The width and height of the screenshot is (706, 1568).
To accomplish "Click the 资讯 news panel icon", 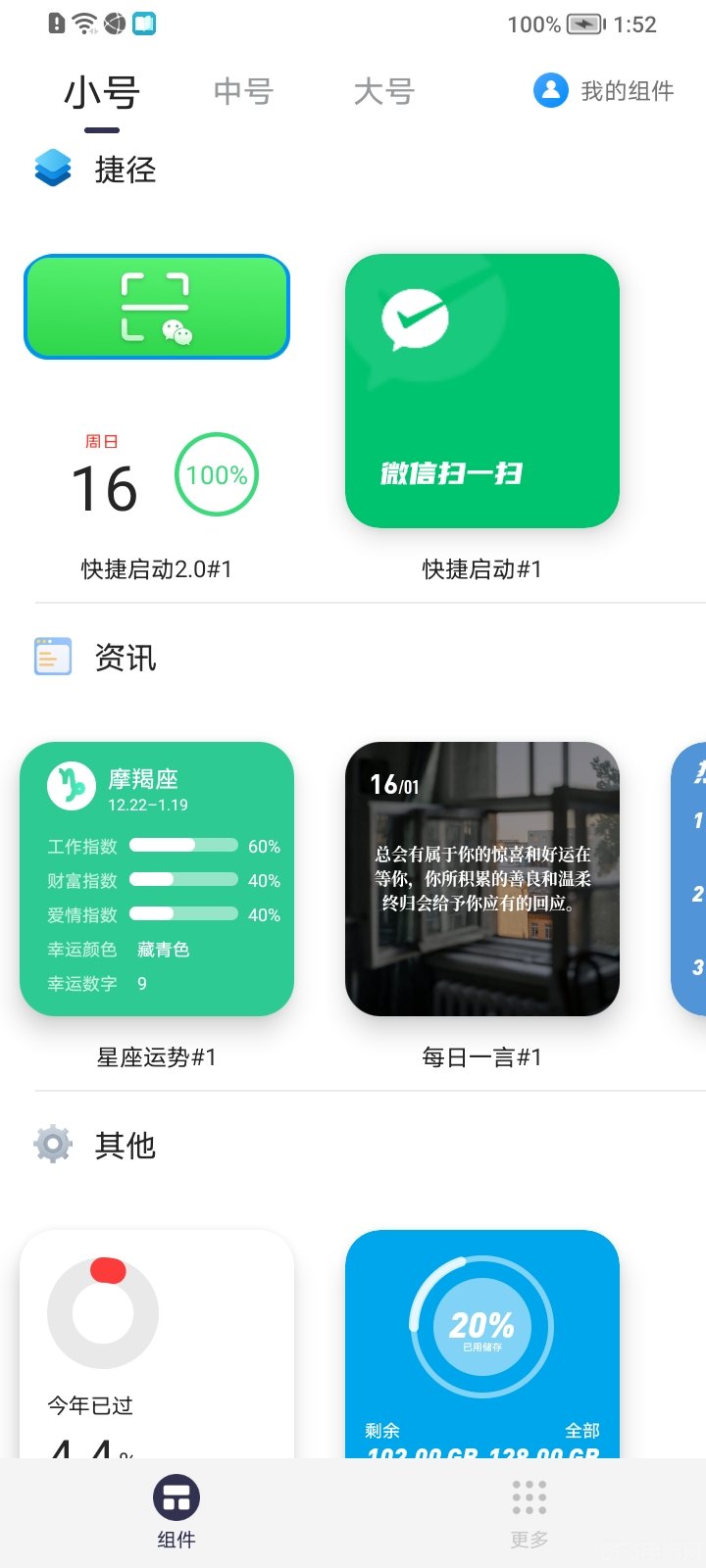I will (x=51, y=655).
